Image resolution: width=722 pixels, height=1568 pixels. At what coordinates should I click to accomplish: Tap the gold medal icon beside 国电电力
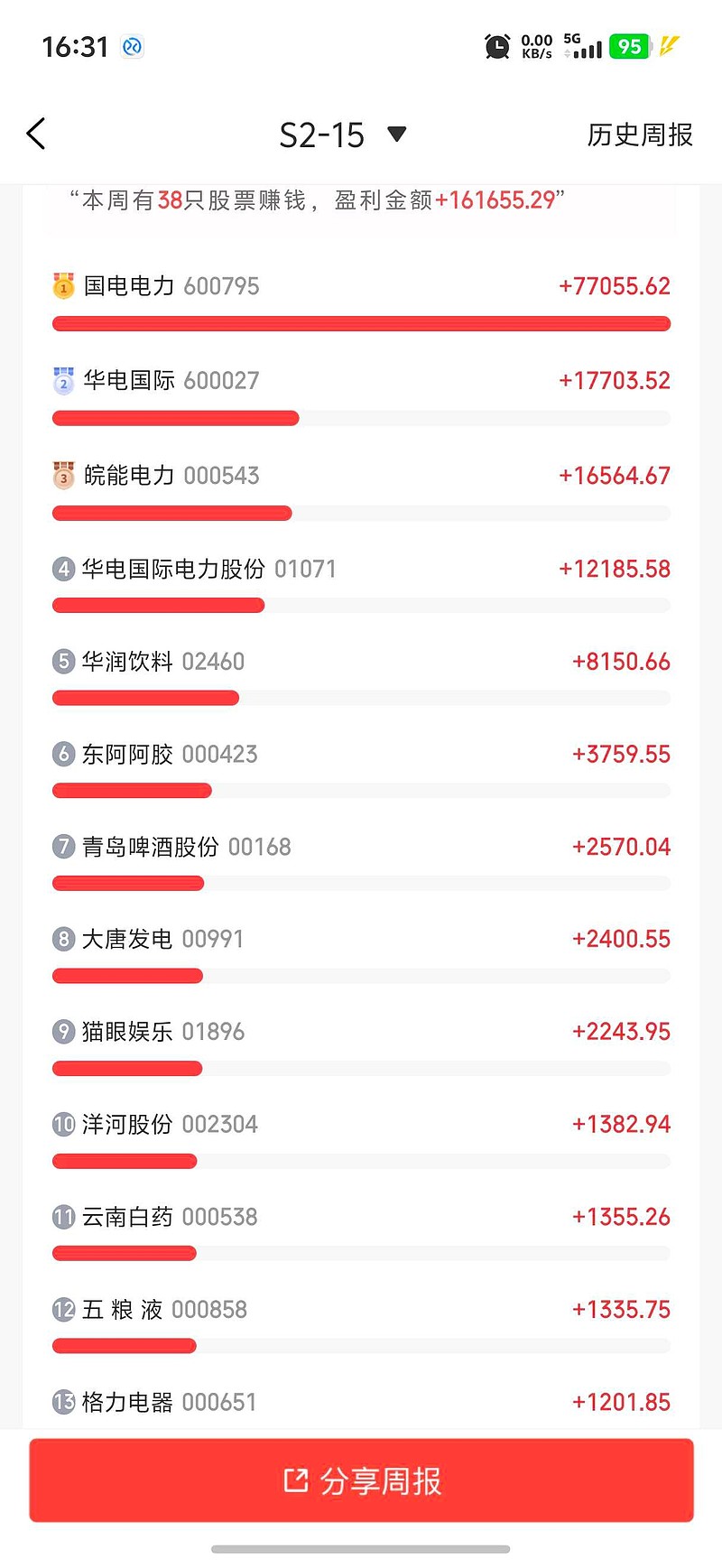click(x=62, y=285)
